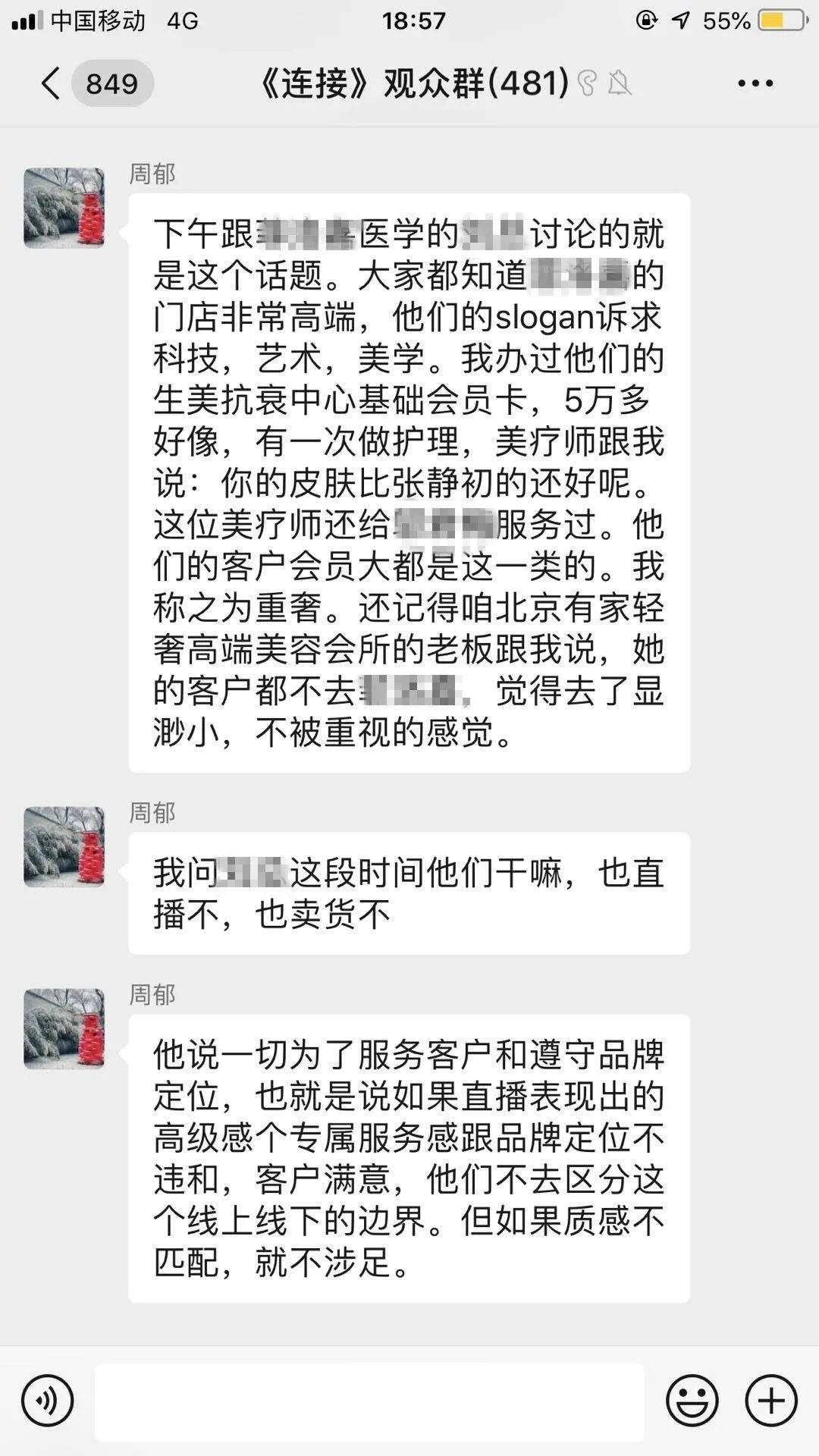Tap the back arrow to exit the chat
The width and height of the screenshot is (819, 1456).
(x=49, y=84)
